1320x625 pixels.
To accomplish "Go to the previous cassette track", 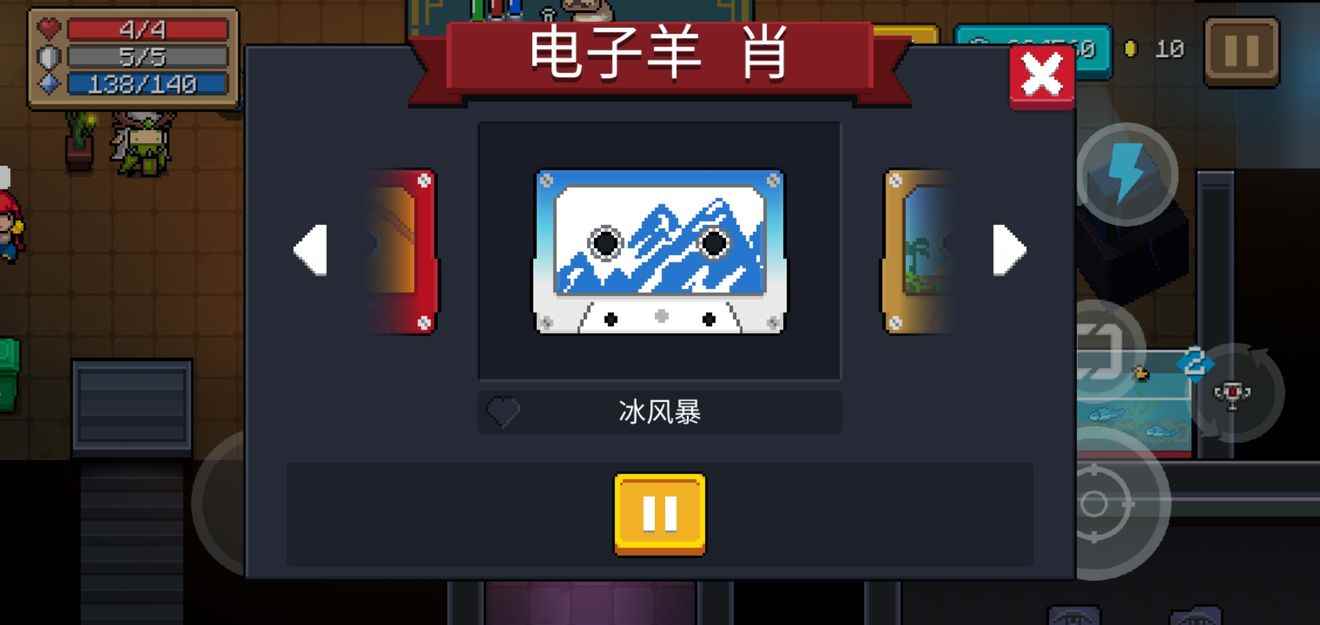I will (x=310, y=250).
